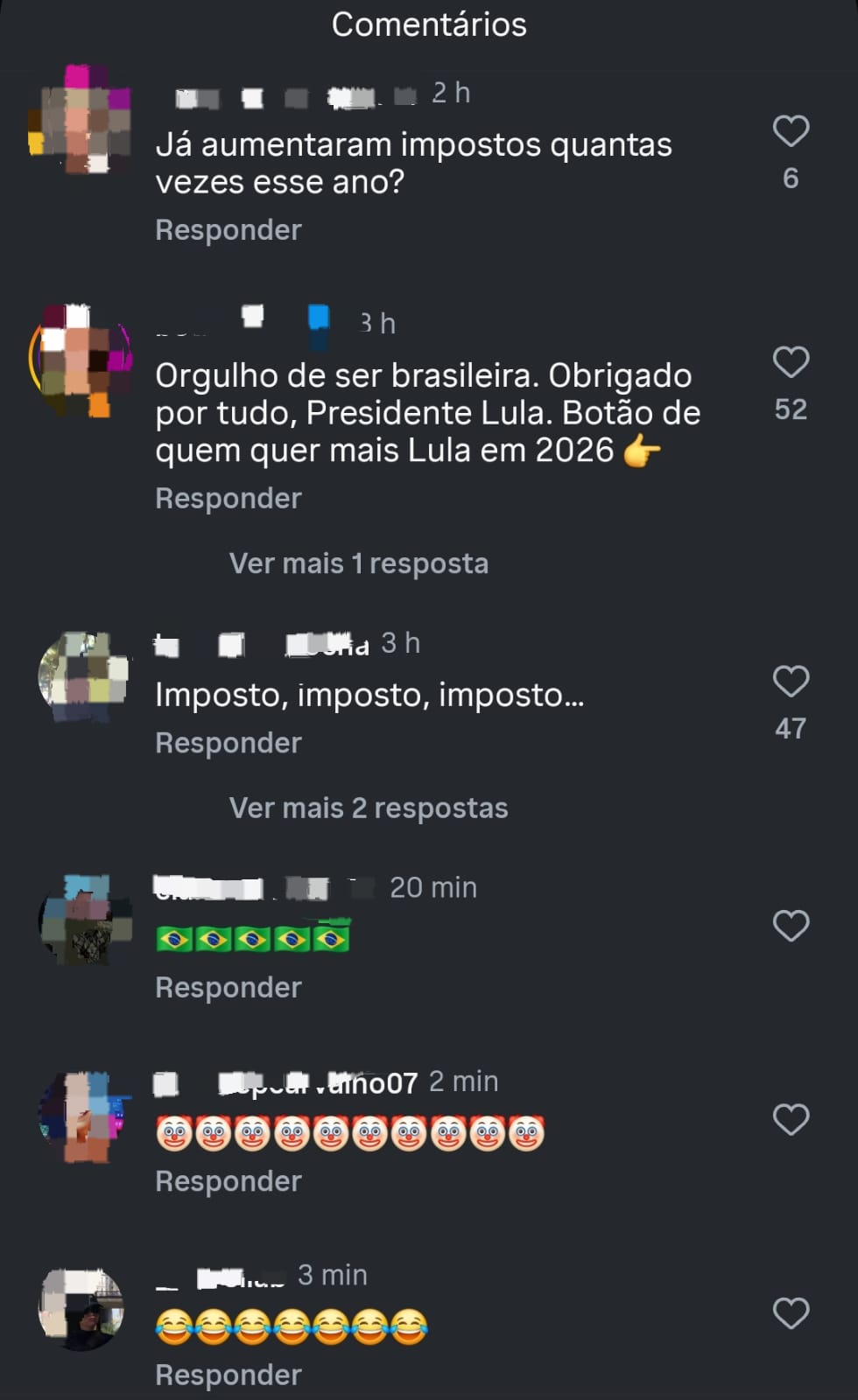The height and width of the screenshot is (1400, 858).
Task: Expand 'Ver mais 2 respostas'
Action: 368,808
